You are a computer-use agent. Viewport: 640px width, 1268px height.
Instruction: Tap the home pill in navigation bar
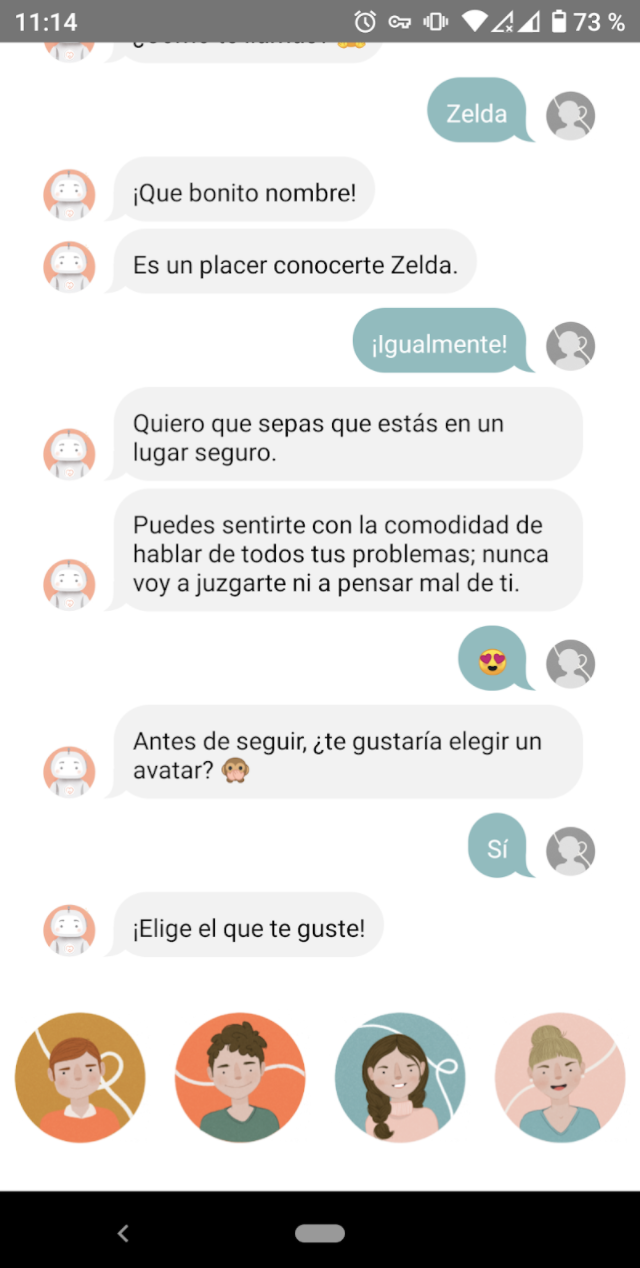coord(320,1233)
